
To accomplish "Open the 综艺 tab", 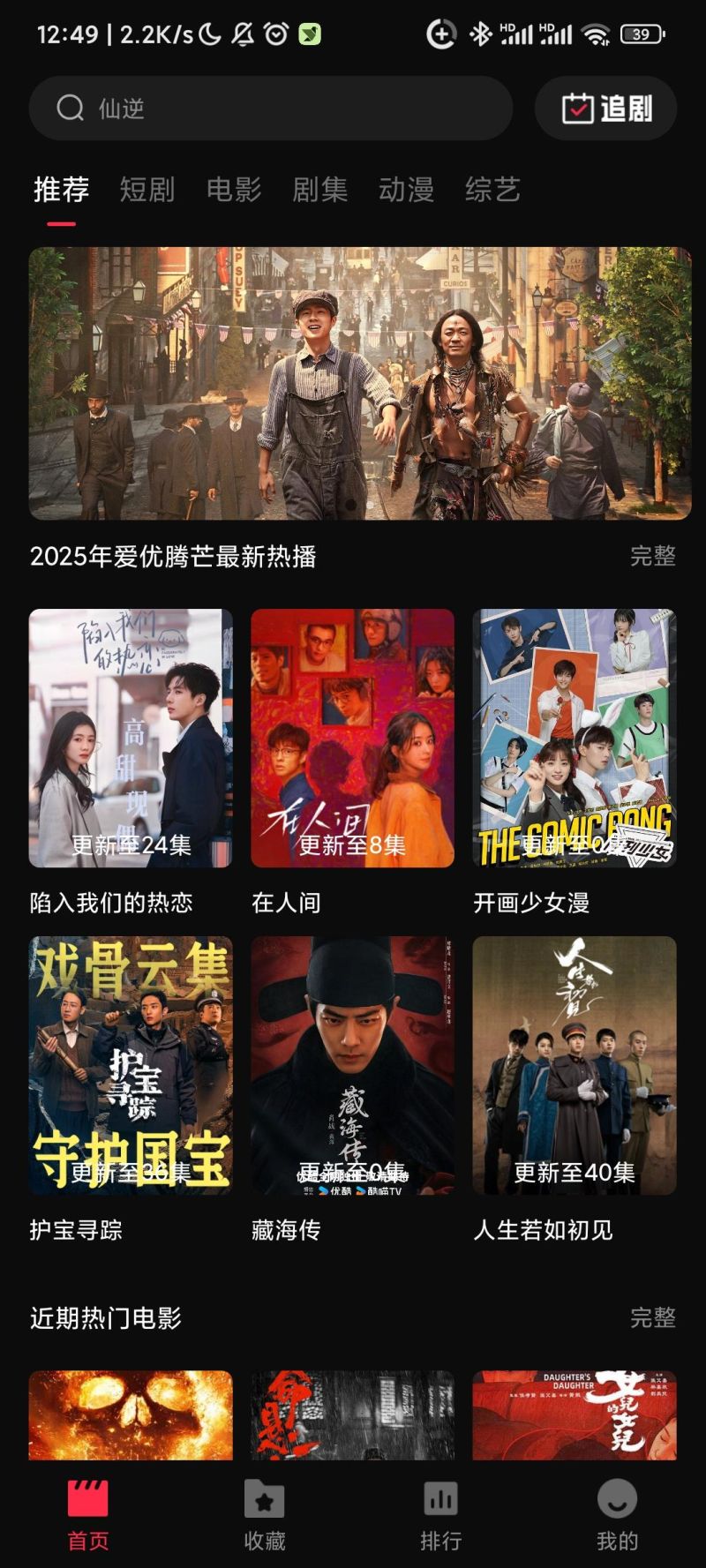I will (x=492, y=190).
